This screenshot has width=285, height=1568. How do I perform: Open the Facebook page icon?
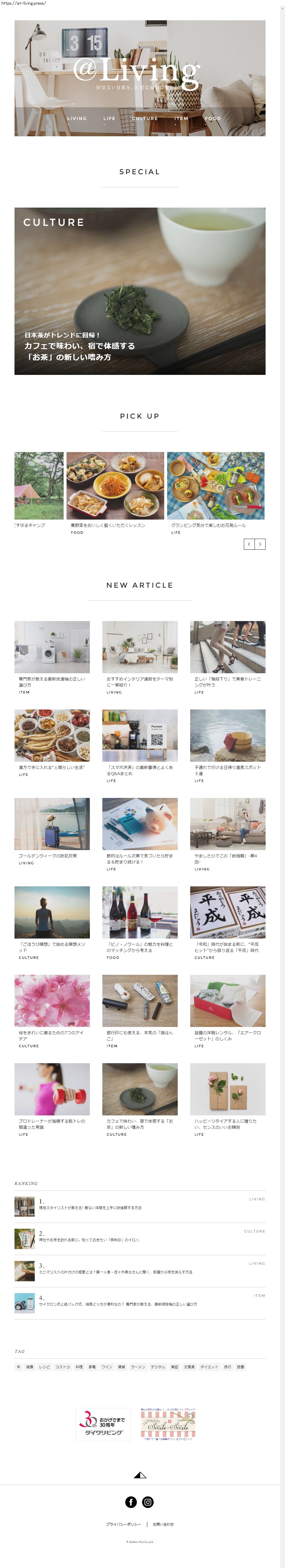tap(131, 1502)
